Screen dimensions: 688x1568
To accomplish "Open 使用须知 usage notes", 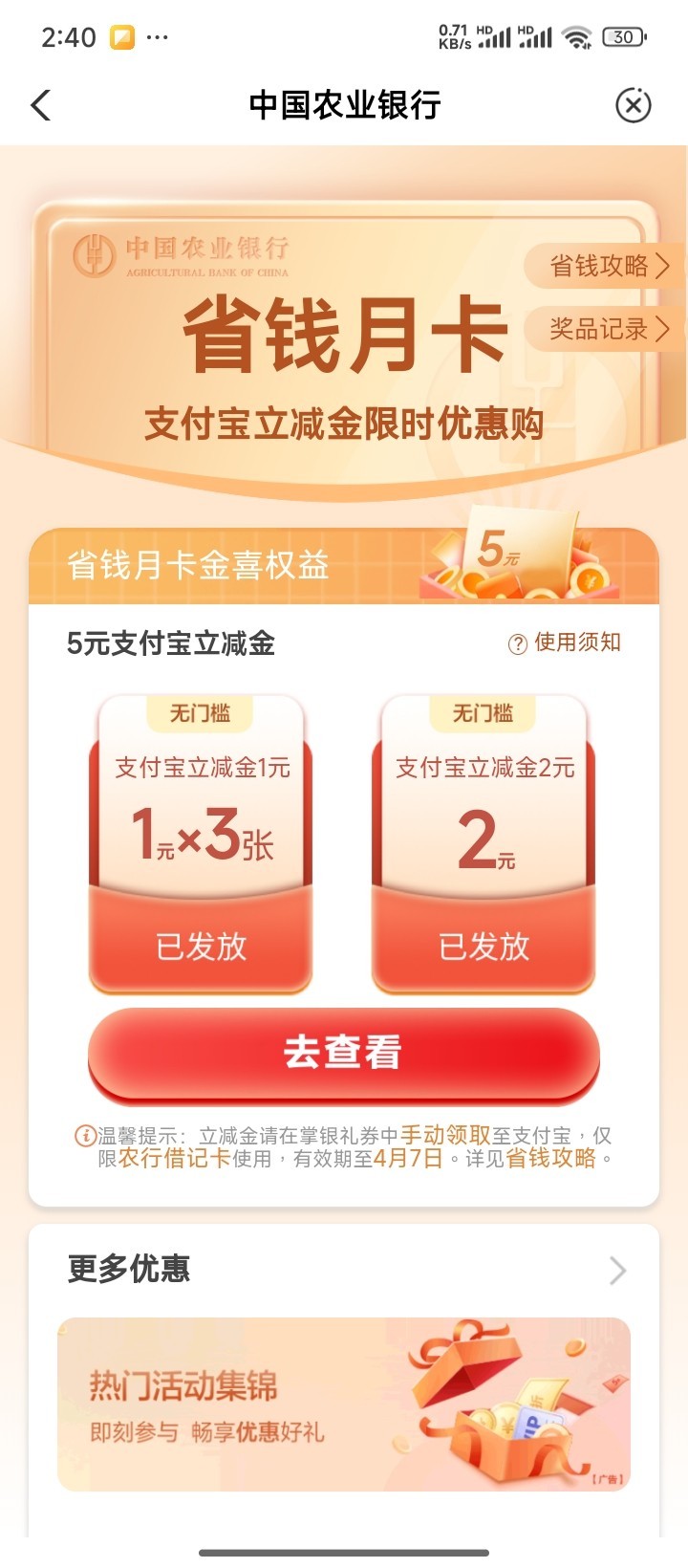I will pyautogui.click(x=565, y=642).
